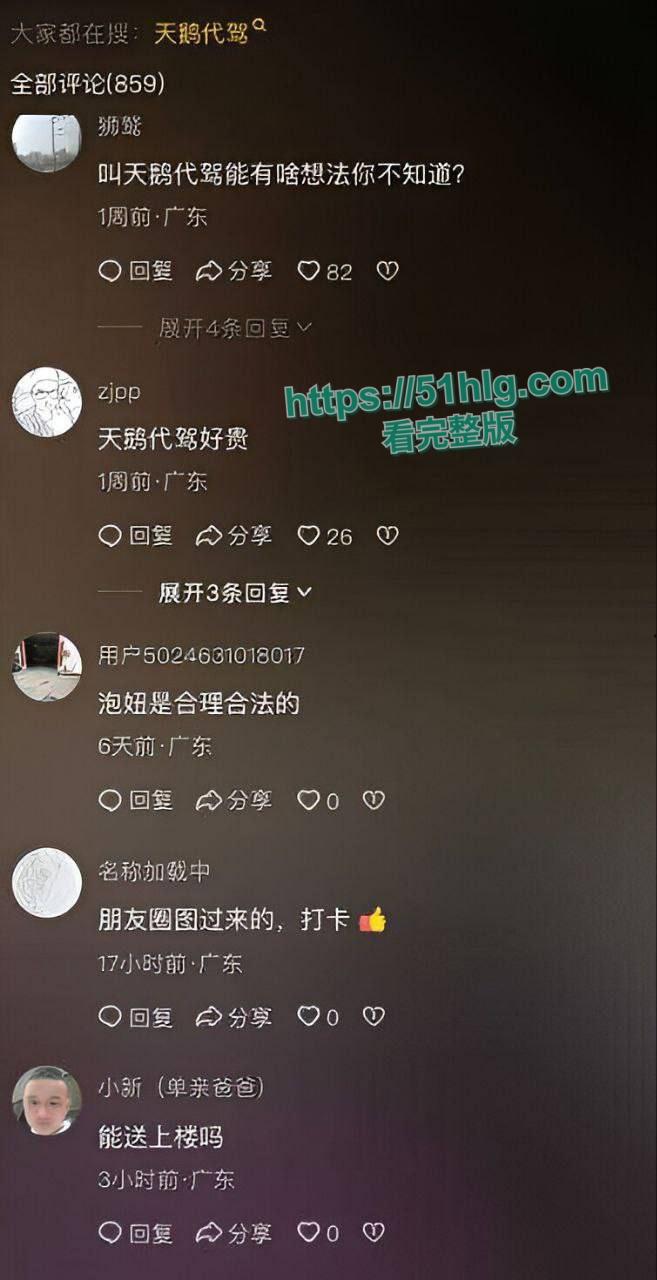Share the comment 泡妞是合理合法的
Viewport: 657px width, 1280px height.
233,800
